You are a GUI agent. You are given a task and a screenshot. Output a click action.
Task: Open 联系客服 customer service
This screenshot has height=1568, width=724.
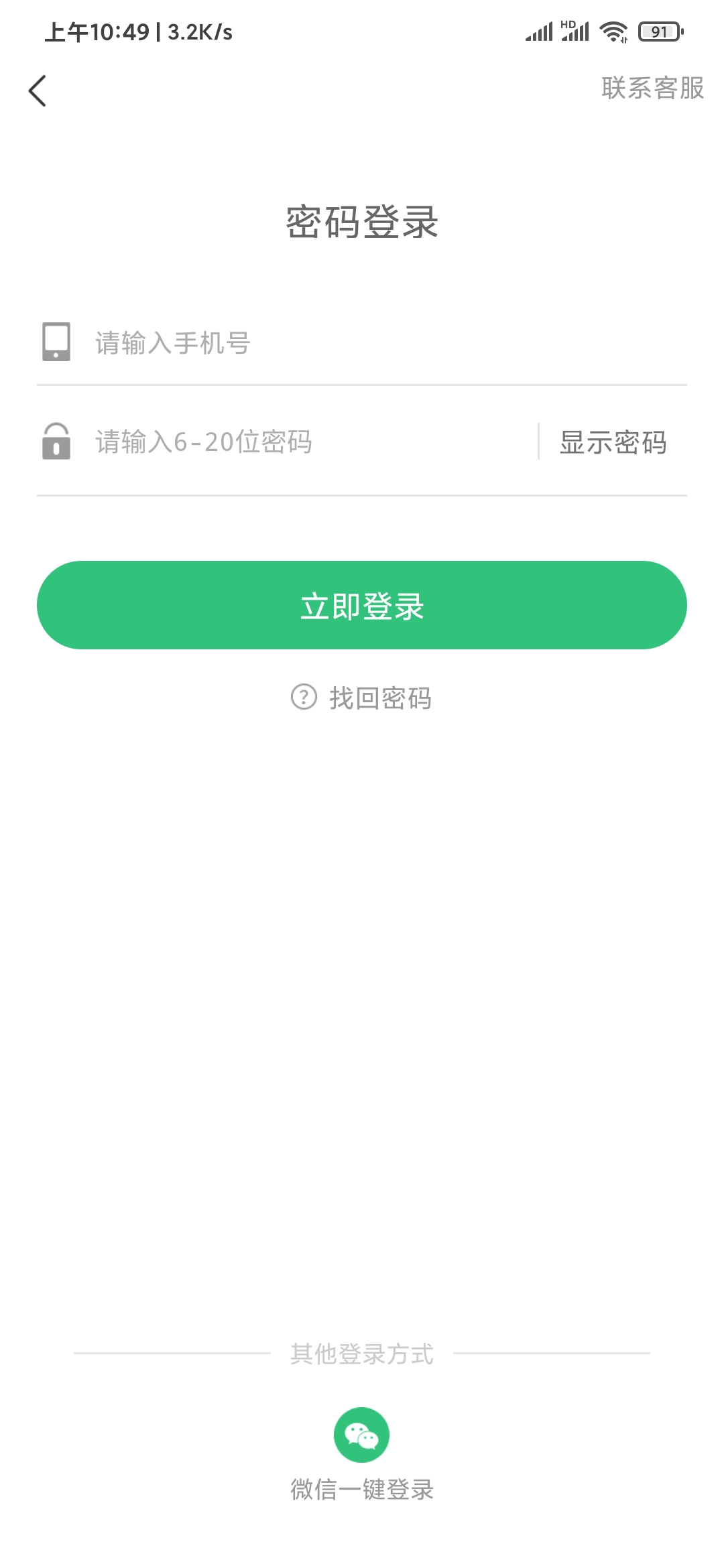pyautogui.click(x=652, y=88)
